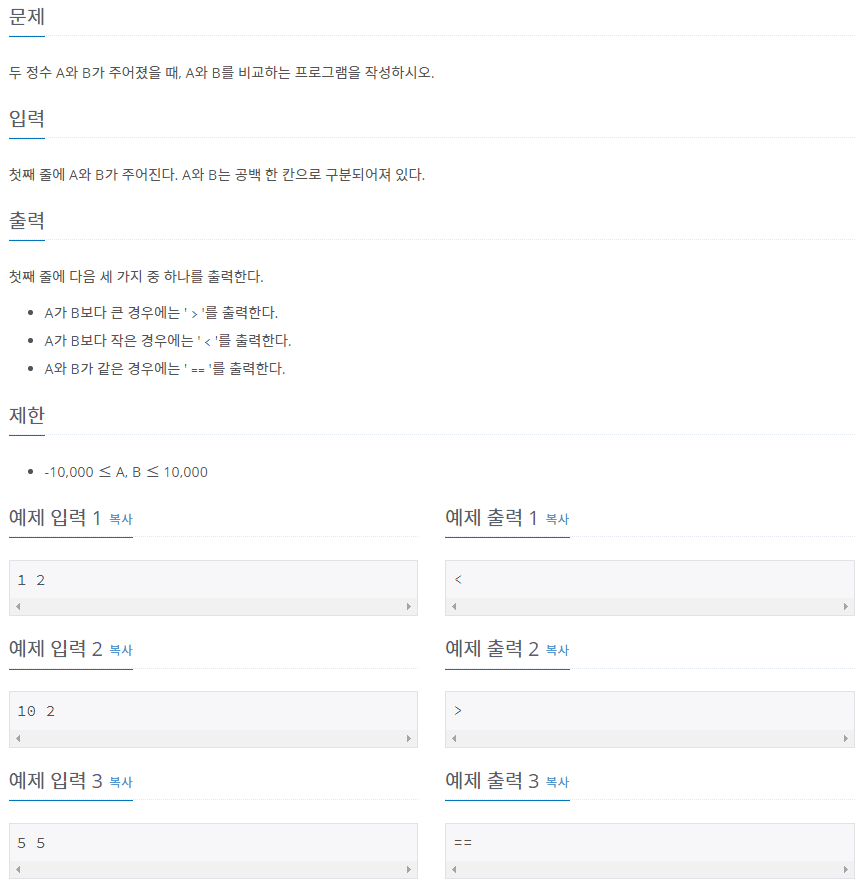Viewport: 866px width, 890px height.
Task: Copy 예제 출력 1 using its 복사 link
Action: [556, 519]
